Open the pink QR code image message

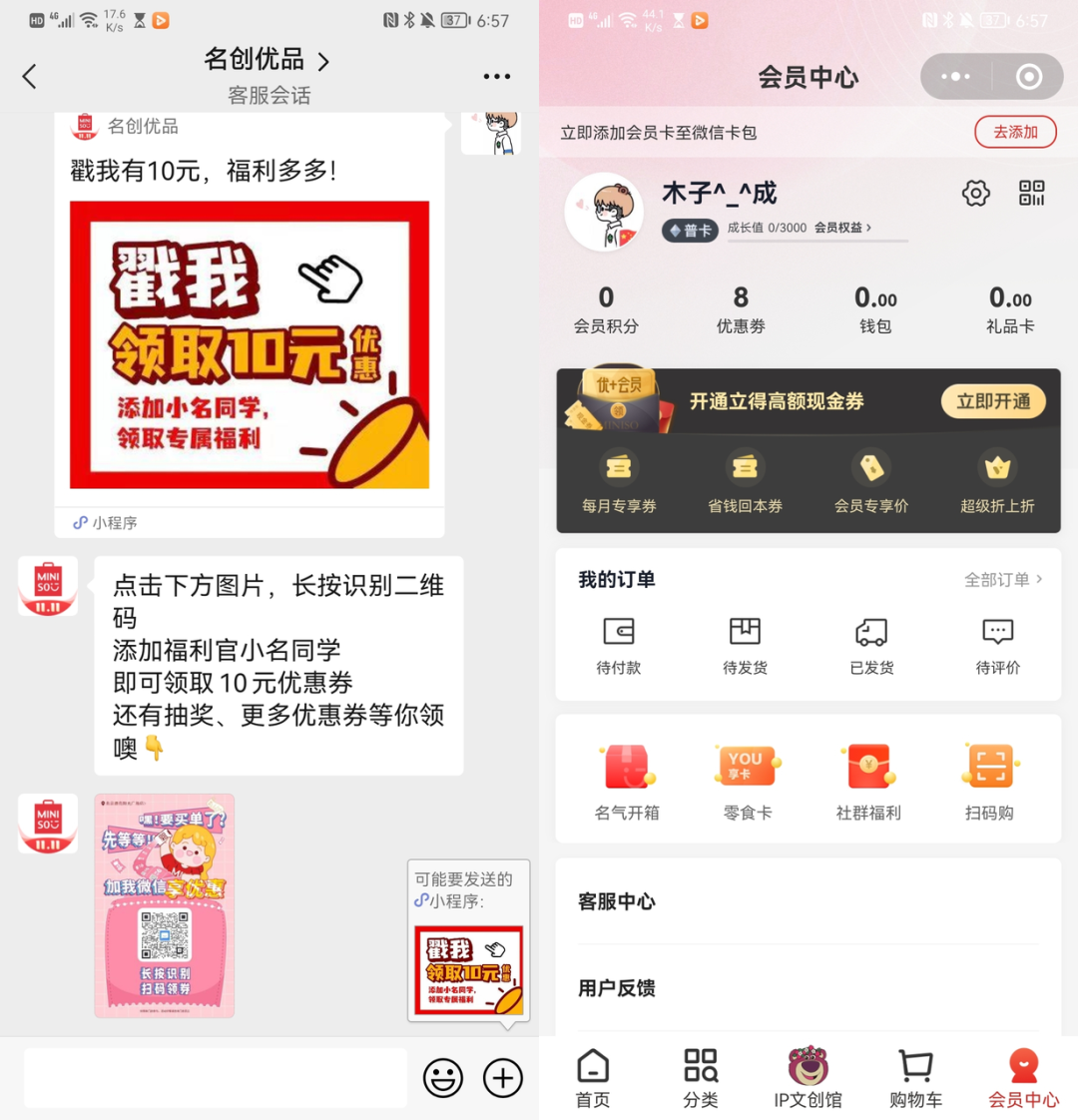(x=165, y=905)
